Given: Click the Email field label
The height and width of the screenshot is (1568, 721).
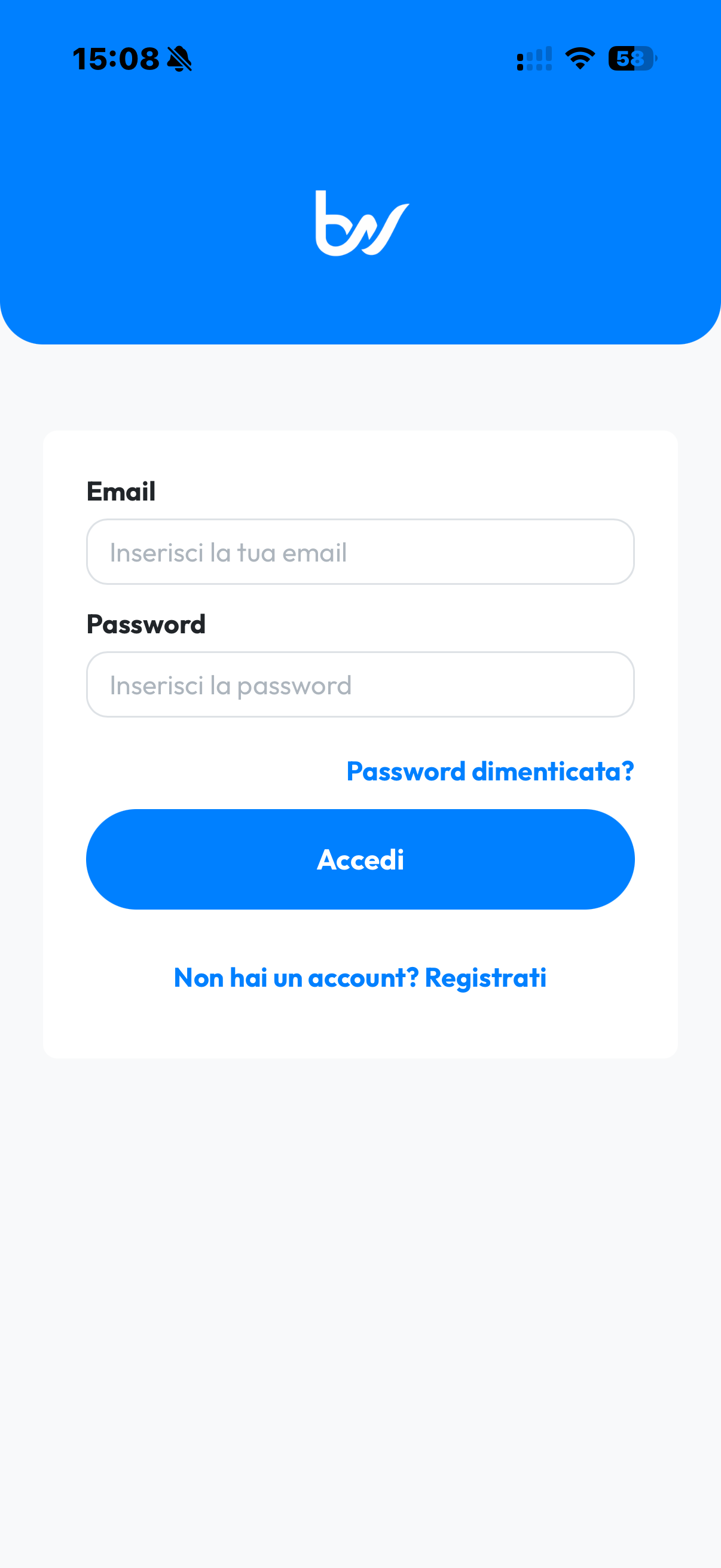Looking at the screenshot, I should [121, 491].
